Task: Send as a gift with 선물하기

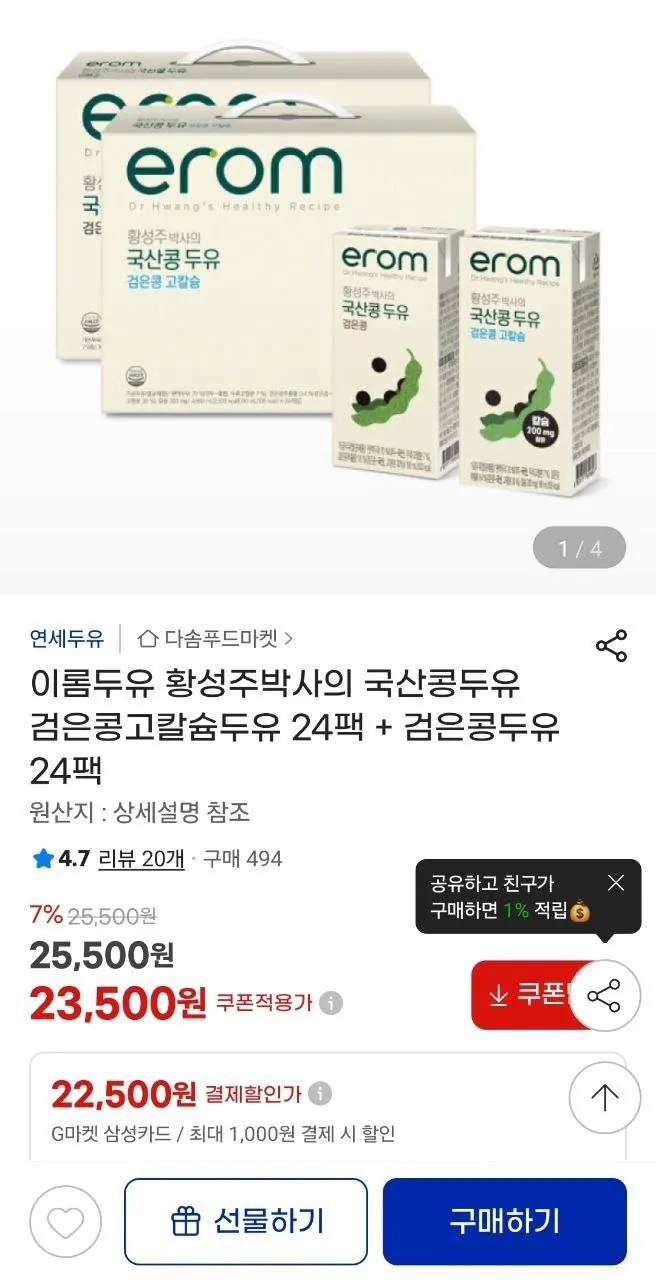Action: tap(246, 1221)
